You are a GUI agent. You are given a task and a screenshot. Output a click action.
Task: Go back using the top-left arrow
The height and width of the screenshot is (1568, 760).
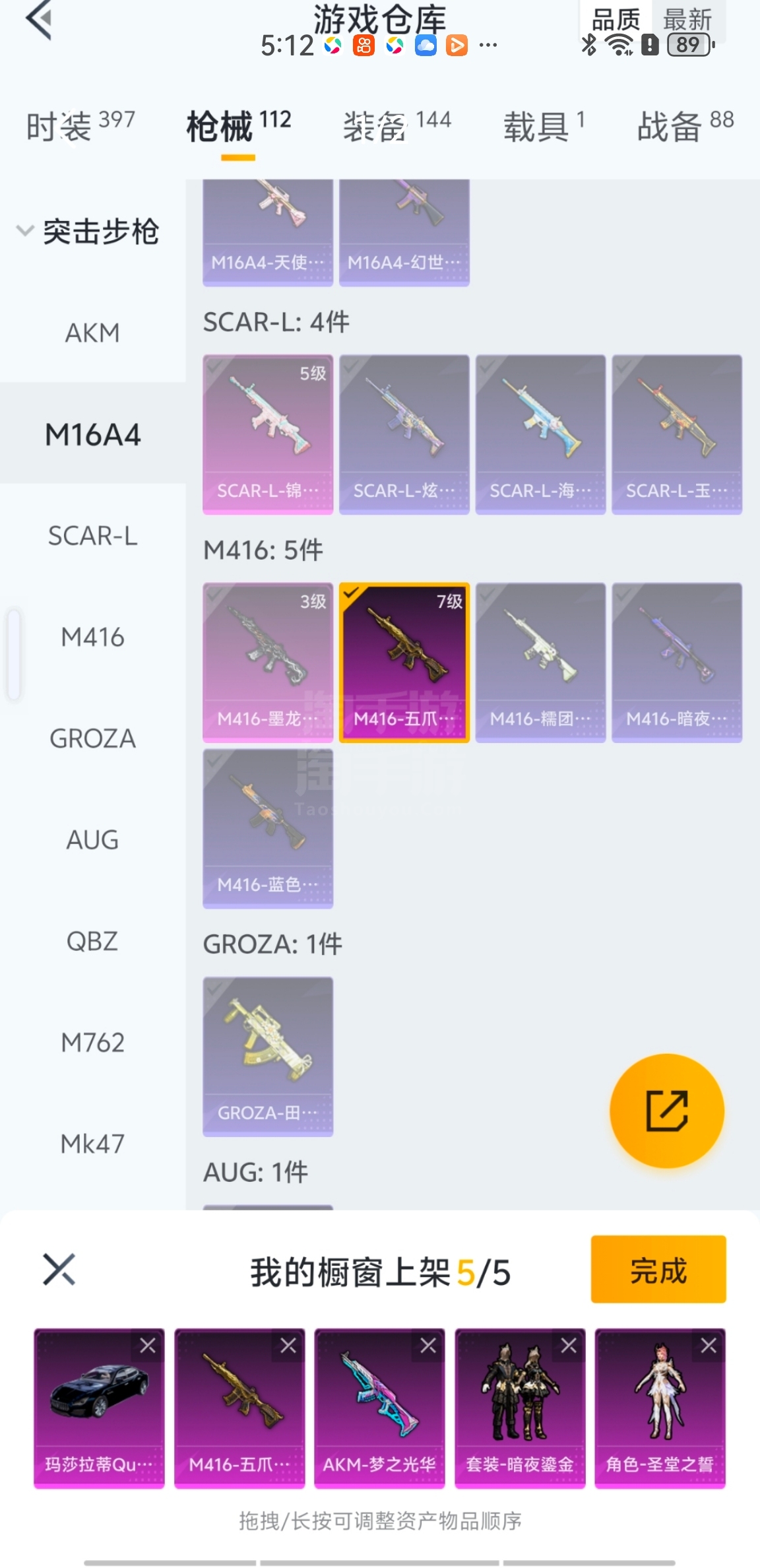[x=40, y=20]
